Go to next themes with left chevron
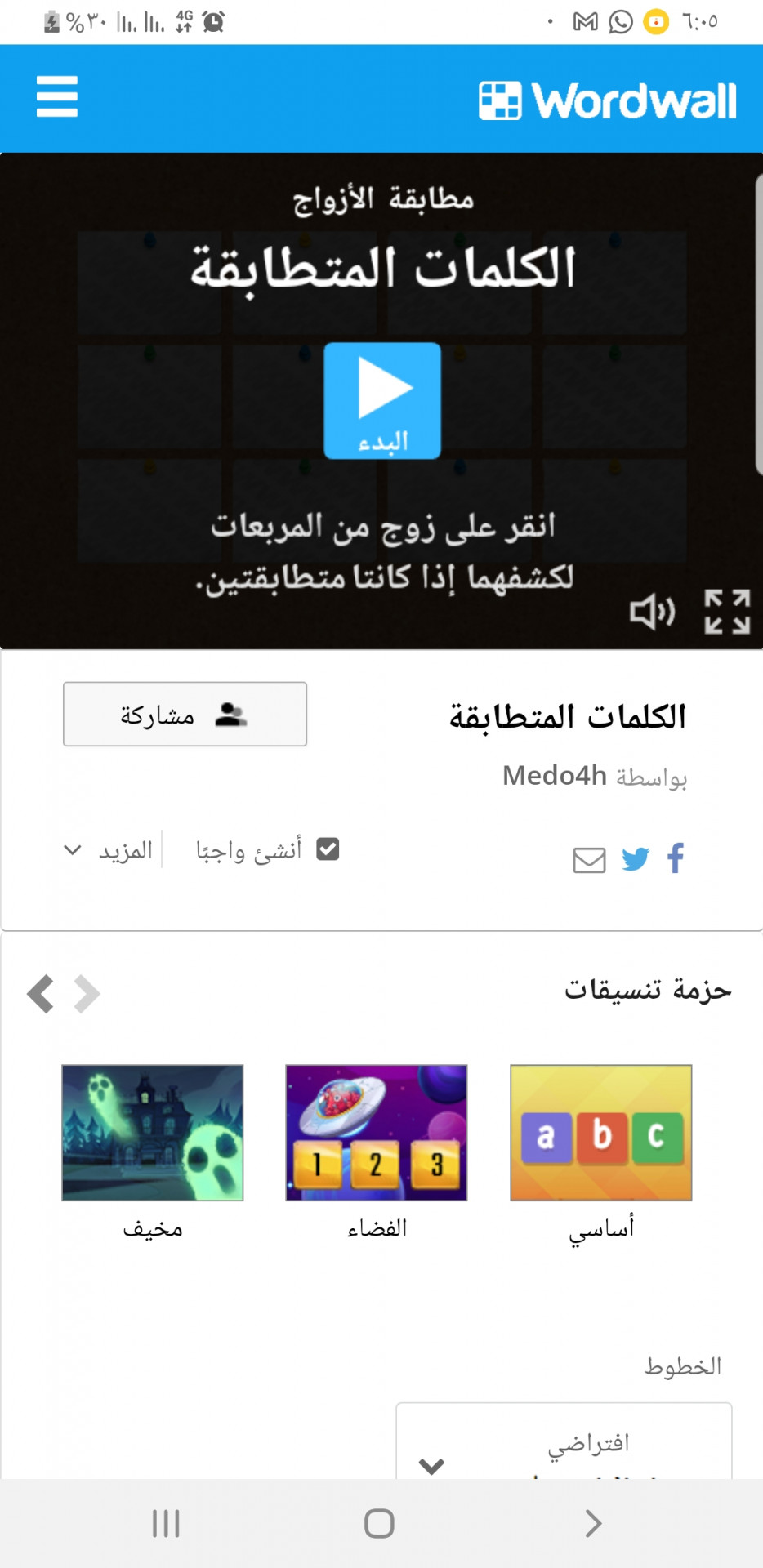This screenshot has width=763, height=1568. click(40, 994)
